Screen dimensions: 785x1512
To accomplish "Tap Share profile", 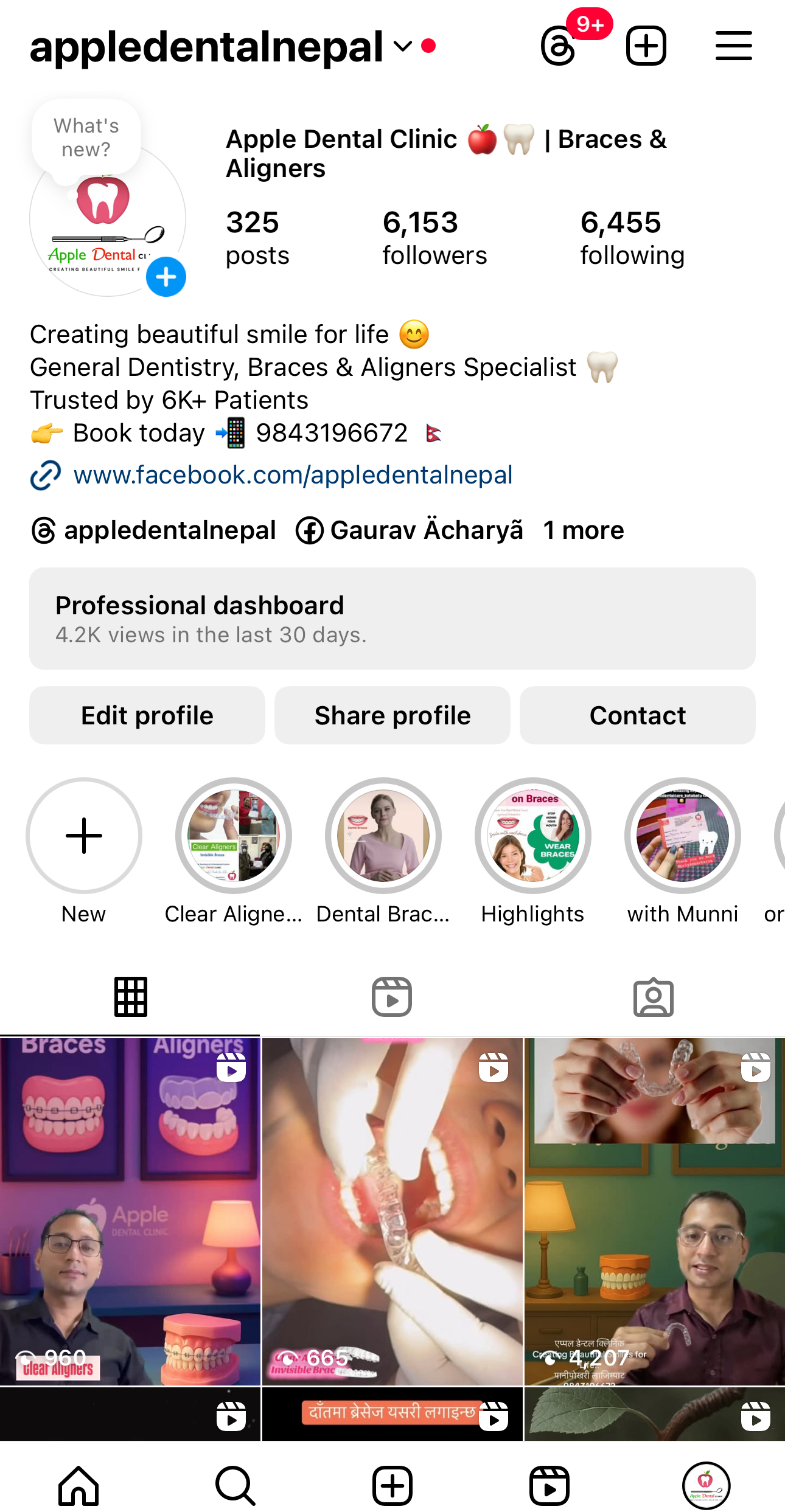I will click(x=392, y=715).
